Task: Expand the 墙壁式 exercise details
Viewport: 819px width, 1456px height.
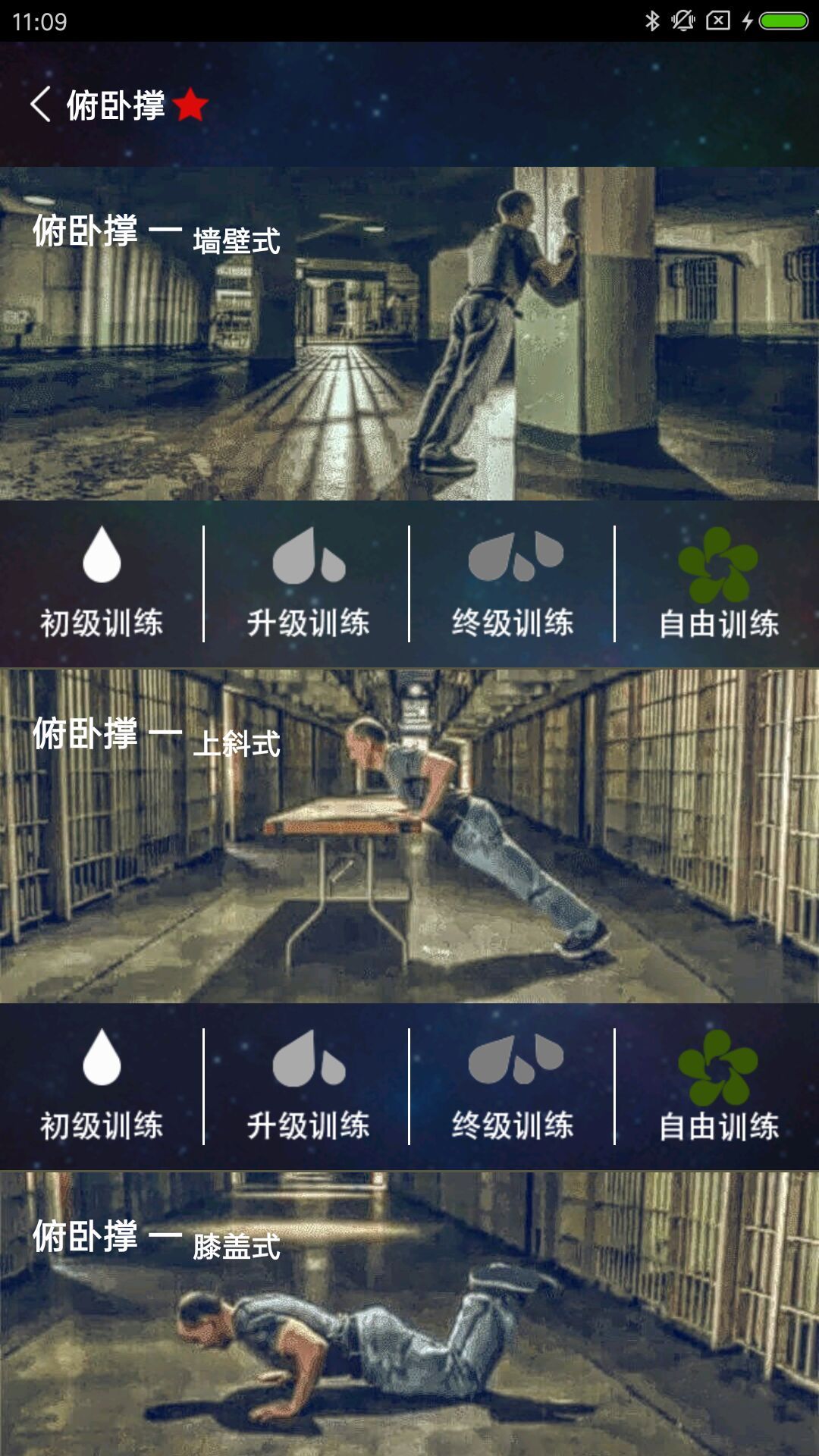Action: pyautogui.click(x=409, y=334)
